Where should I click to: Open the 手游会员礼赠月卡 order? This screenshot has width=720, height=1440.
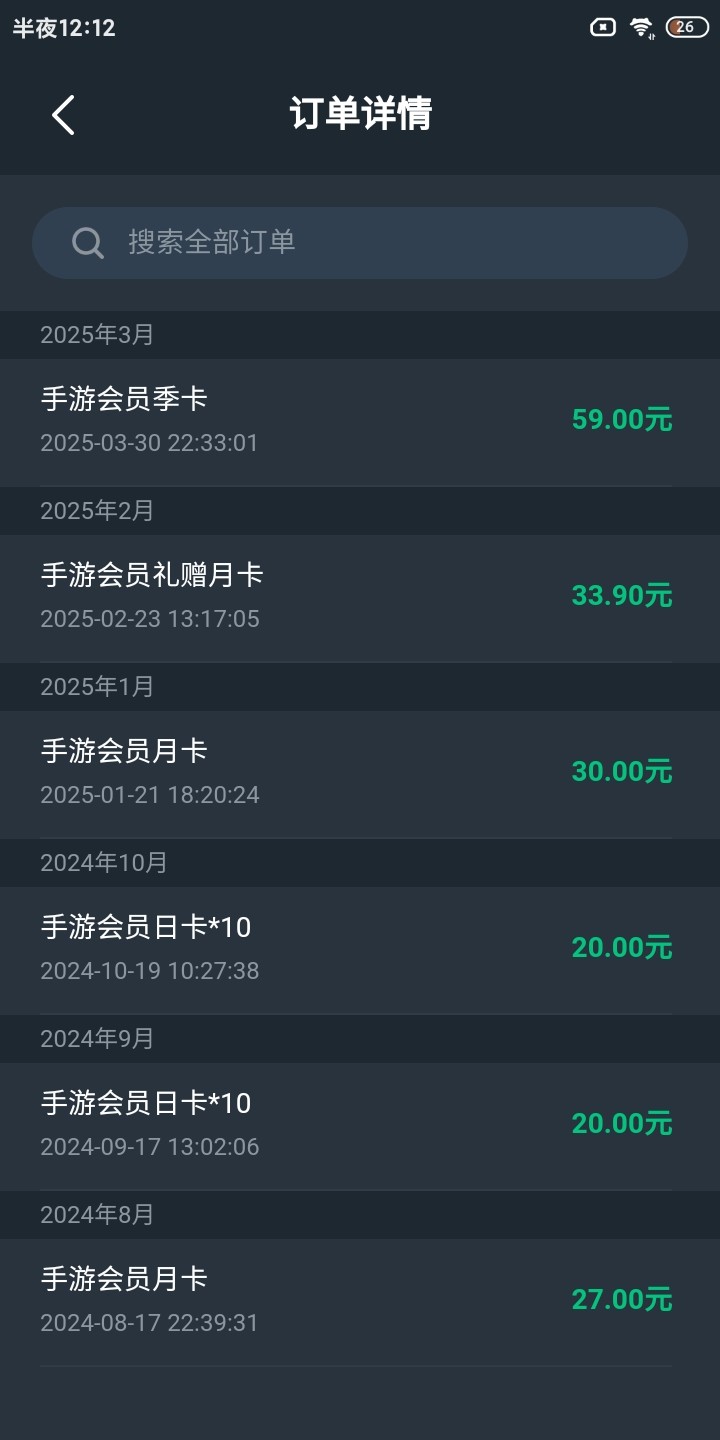[360, 598]
